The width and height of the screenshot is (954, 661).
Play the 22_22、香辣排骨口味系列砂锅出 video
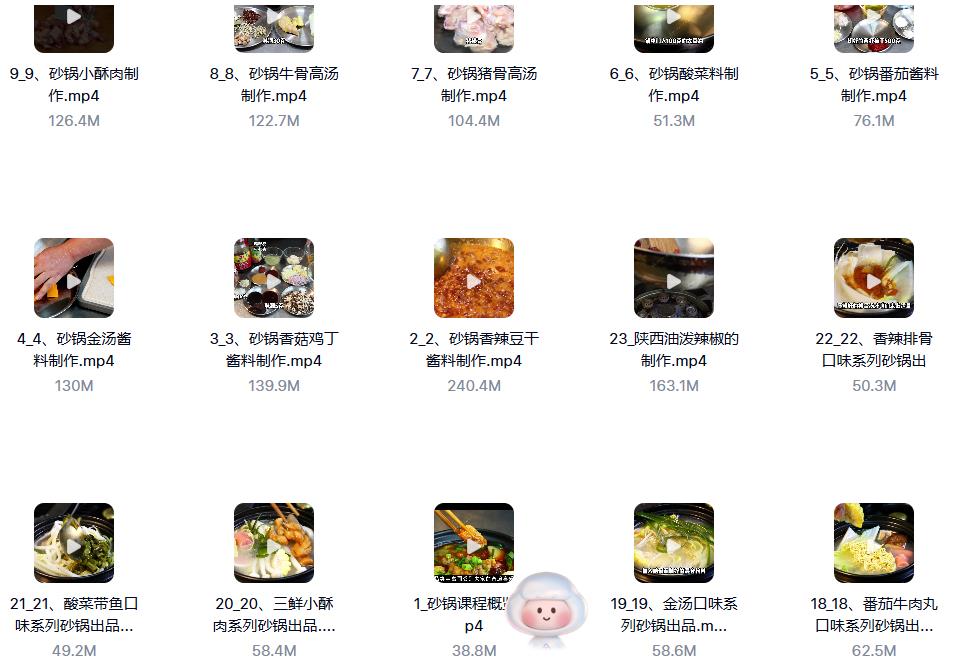click(874, 278)
